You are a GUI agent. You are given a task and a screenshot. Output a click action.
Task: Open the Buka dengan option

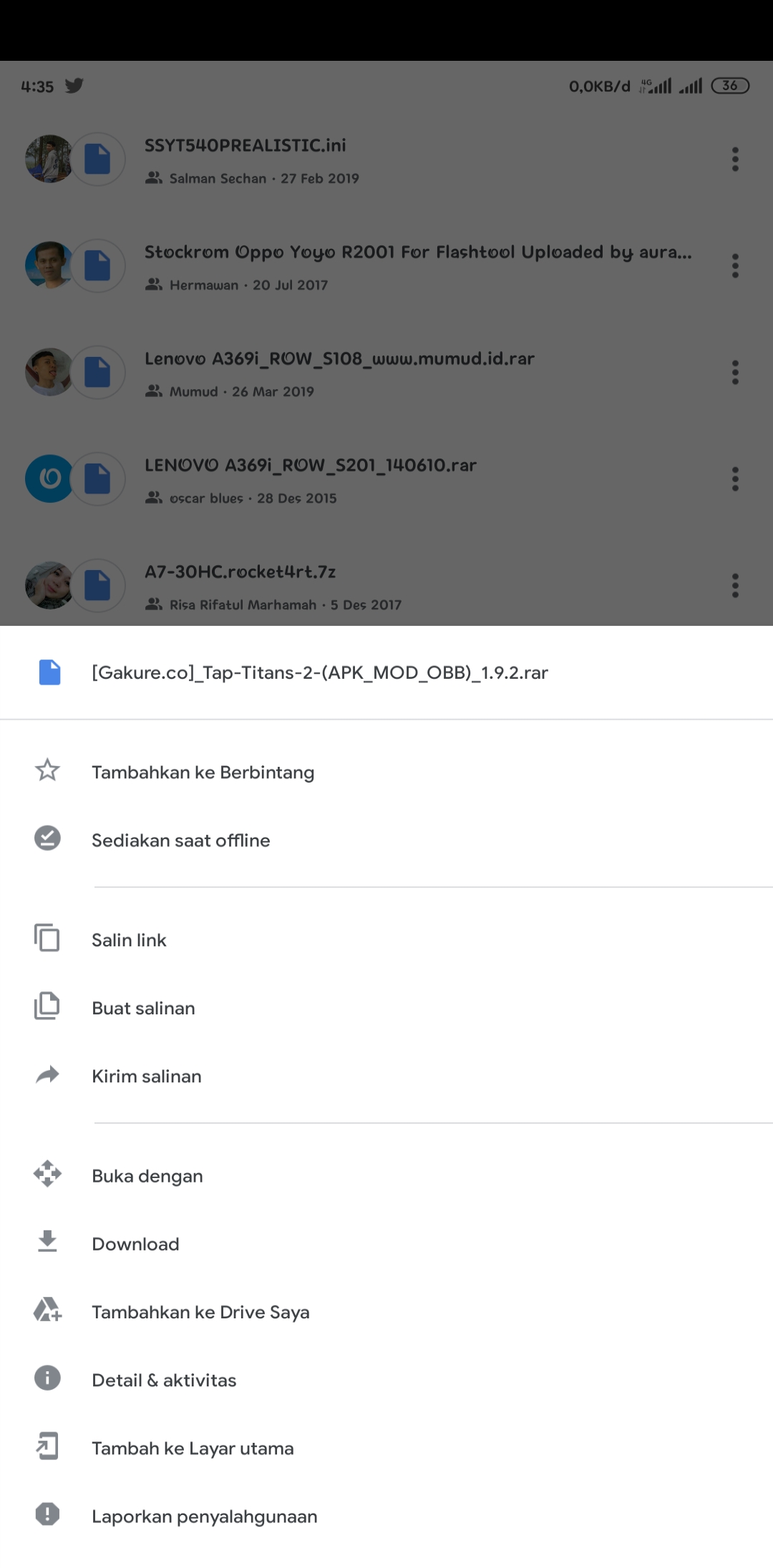[x=386, y=1175]
